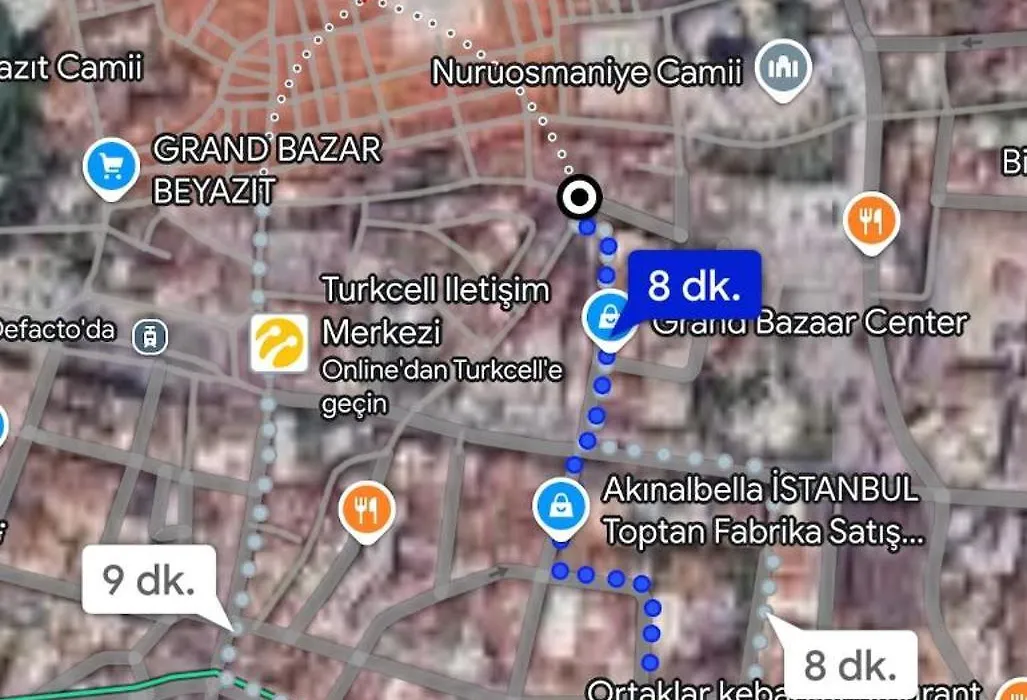
Task: Open the Nuruosmaniye Camii place pin
Action: point(783,68)
